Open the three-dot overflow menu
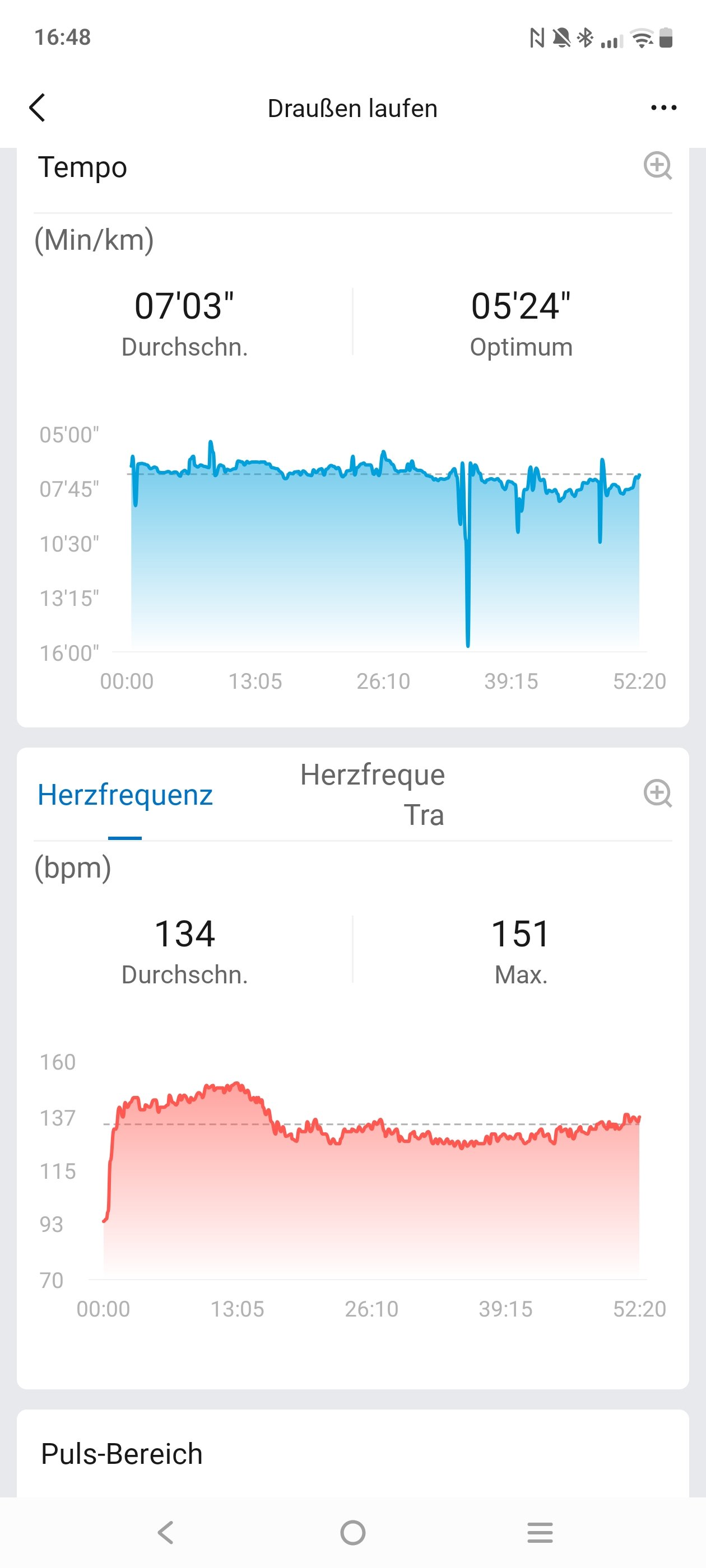Viewport: 706px width, 1568px height. (x=663, y=108)
